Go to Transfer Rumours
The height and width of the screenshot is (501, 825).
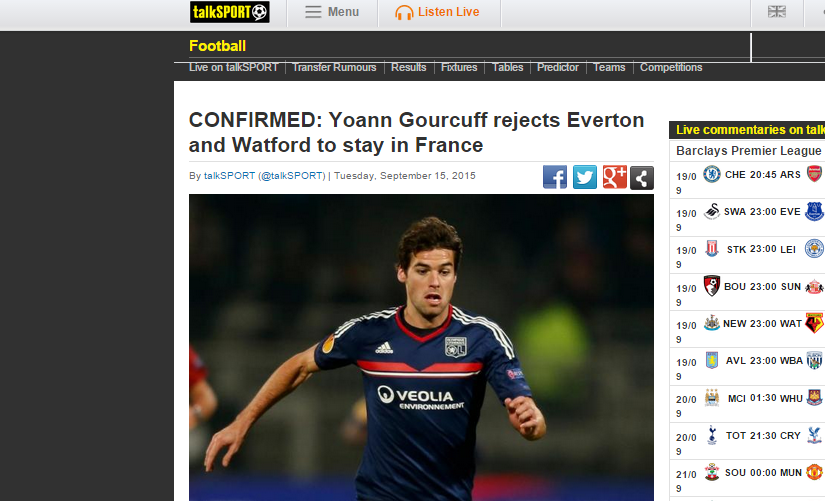coord(334,67)
